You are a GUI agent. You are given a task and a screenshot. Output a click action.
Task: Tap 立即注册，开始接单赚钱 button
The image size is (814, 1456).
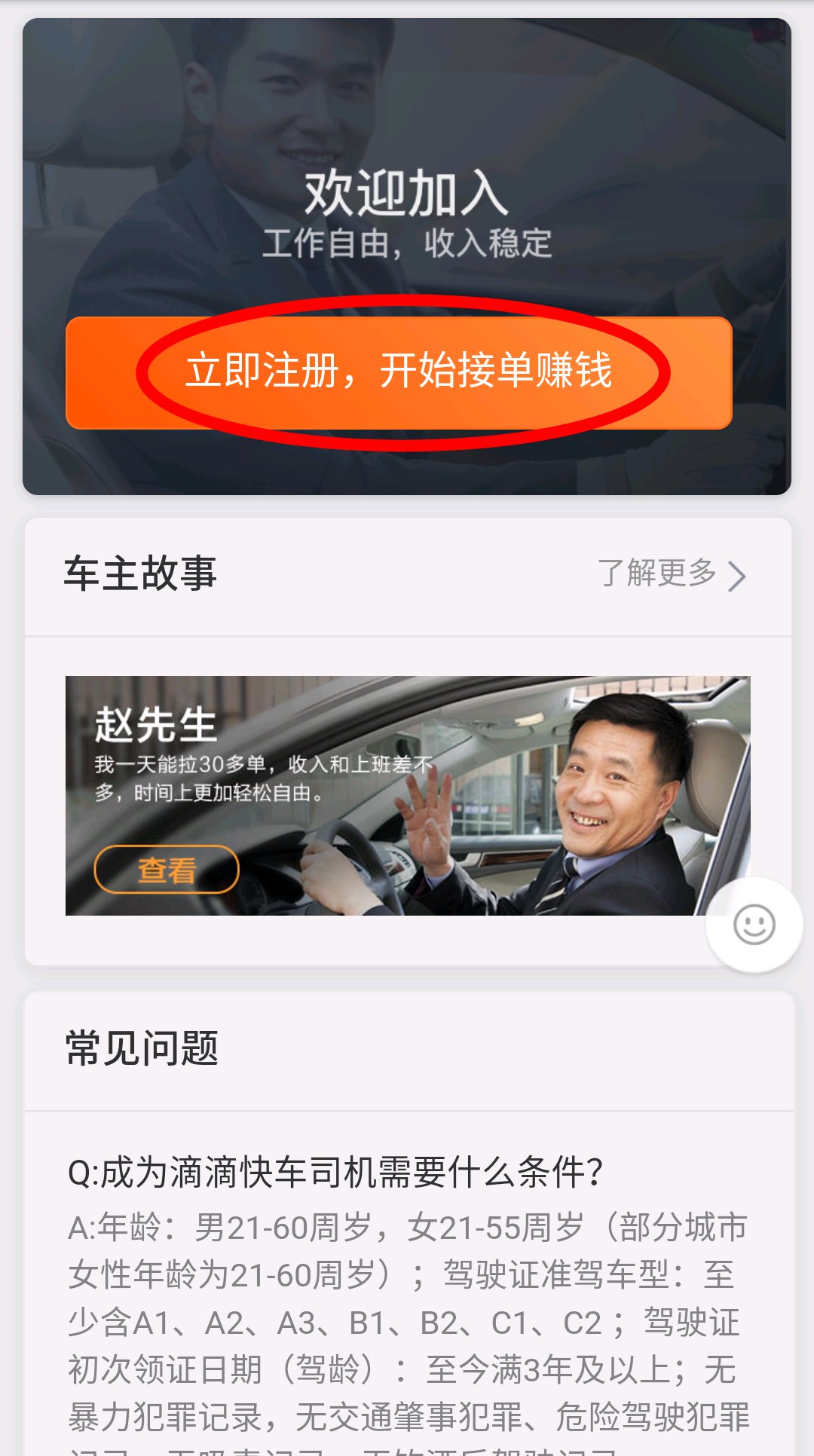coord(399,372)
